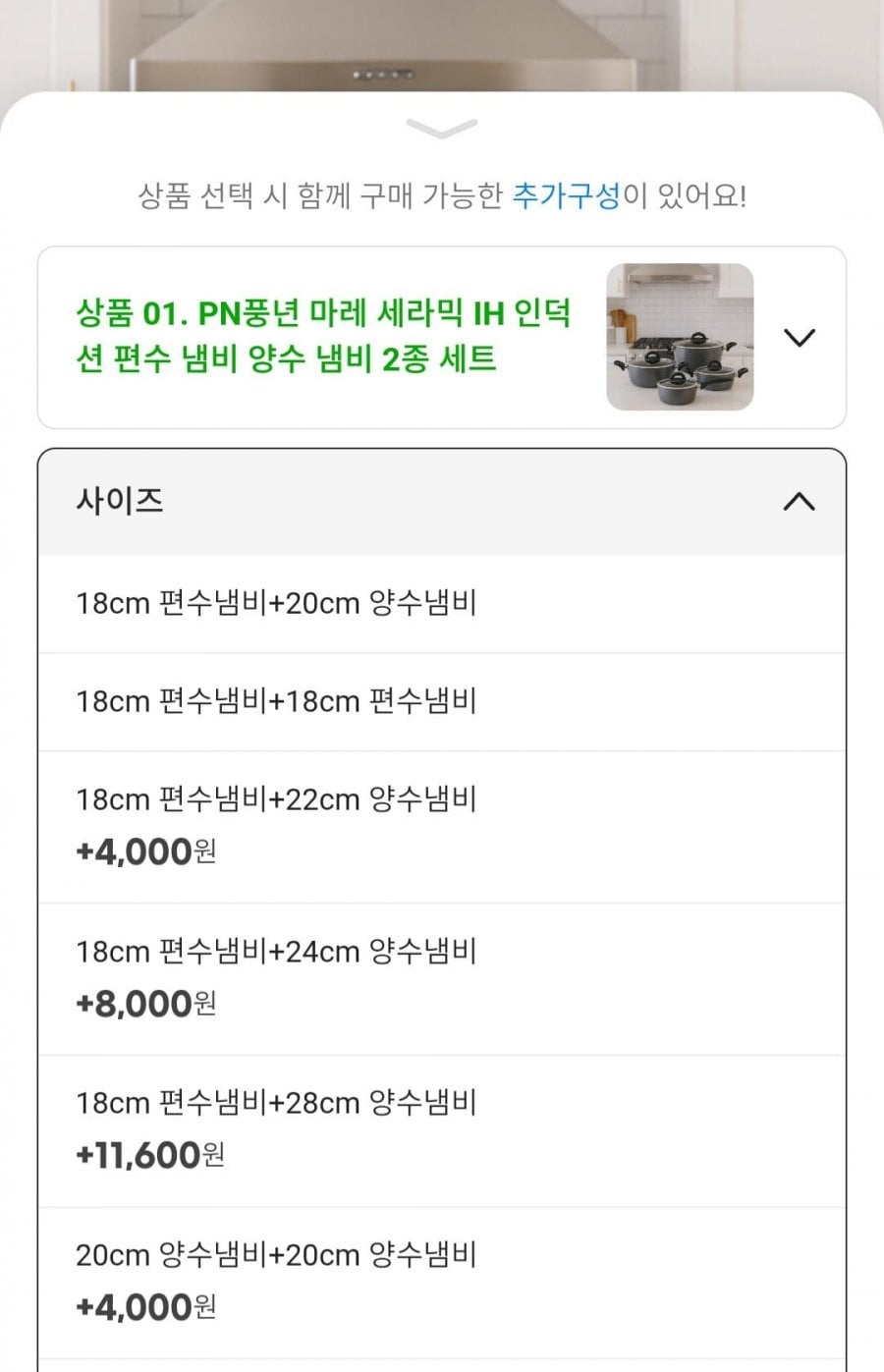
Task: Collapse the bottom sheet with the down handle
Action: [441, 129]
